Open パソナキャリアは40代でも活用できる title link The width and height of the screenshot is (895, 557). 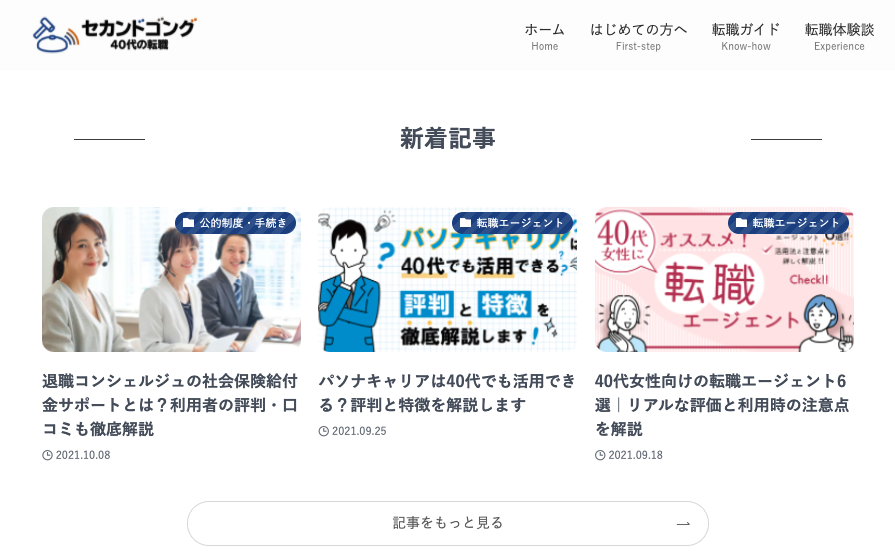coord(447,393)
